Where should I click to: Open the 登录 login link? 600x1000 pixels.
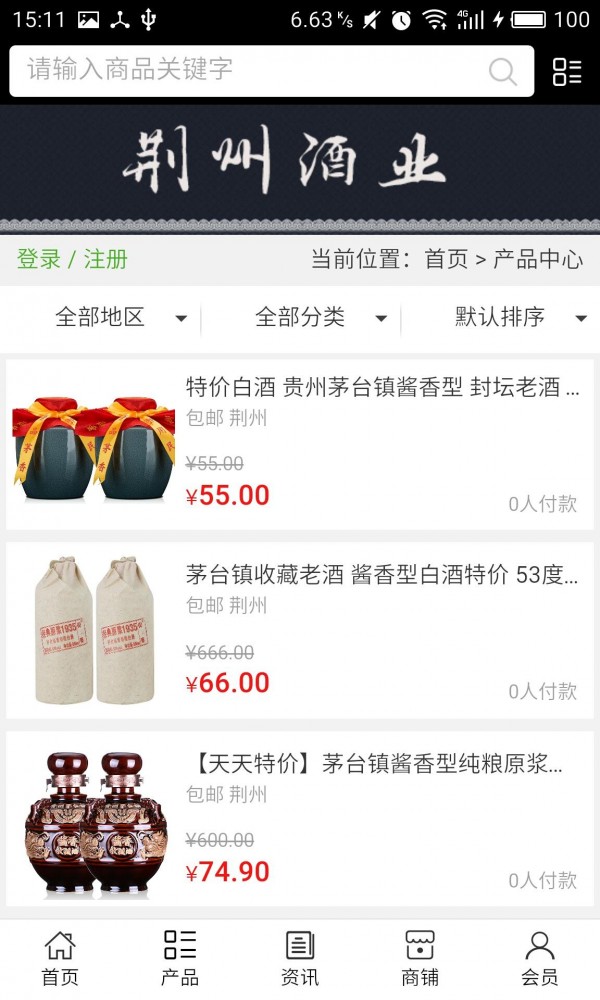[39, 260]
